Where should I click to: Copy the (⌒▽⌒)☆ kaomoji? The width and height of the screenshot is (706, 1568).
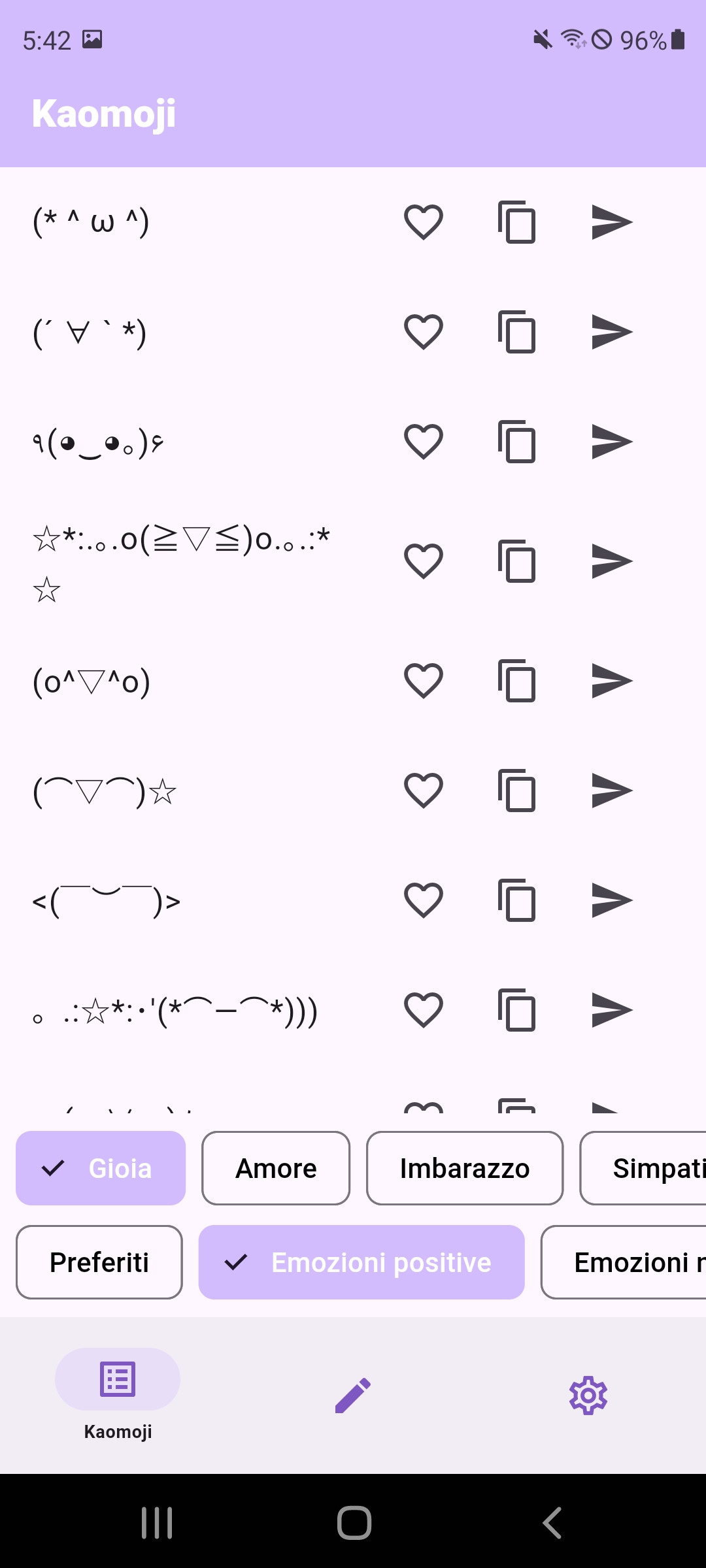coord(517,791)
